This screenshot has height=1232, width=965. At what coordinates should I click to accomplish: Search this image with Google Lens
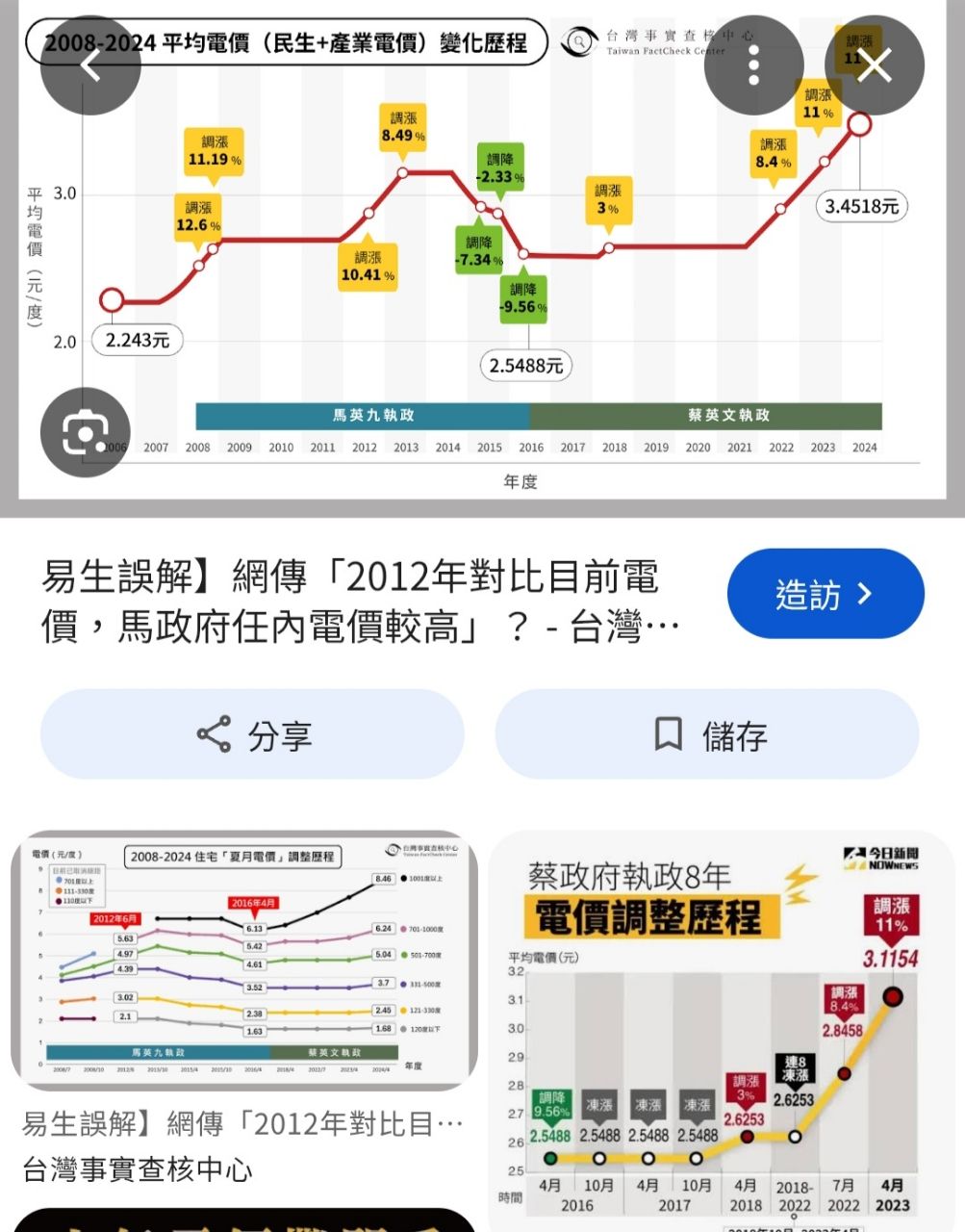point(86,432)
